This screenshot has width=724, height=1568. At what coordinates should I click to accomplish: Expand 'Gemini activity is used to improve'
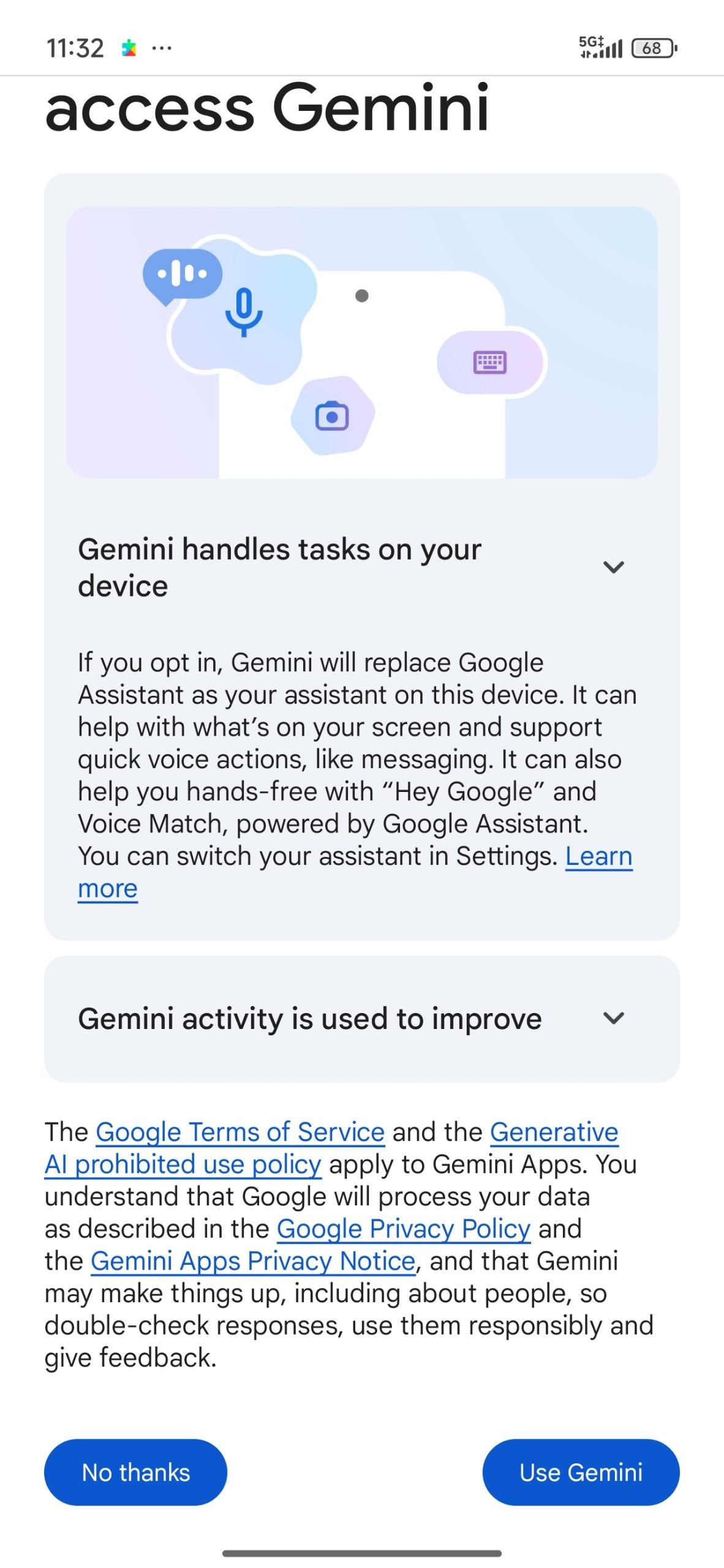[613, 1019]
